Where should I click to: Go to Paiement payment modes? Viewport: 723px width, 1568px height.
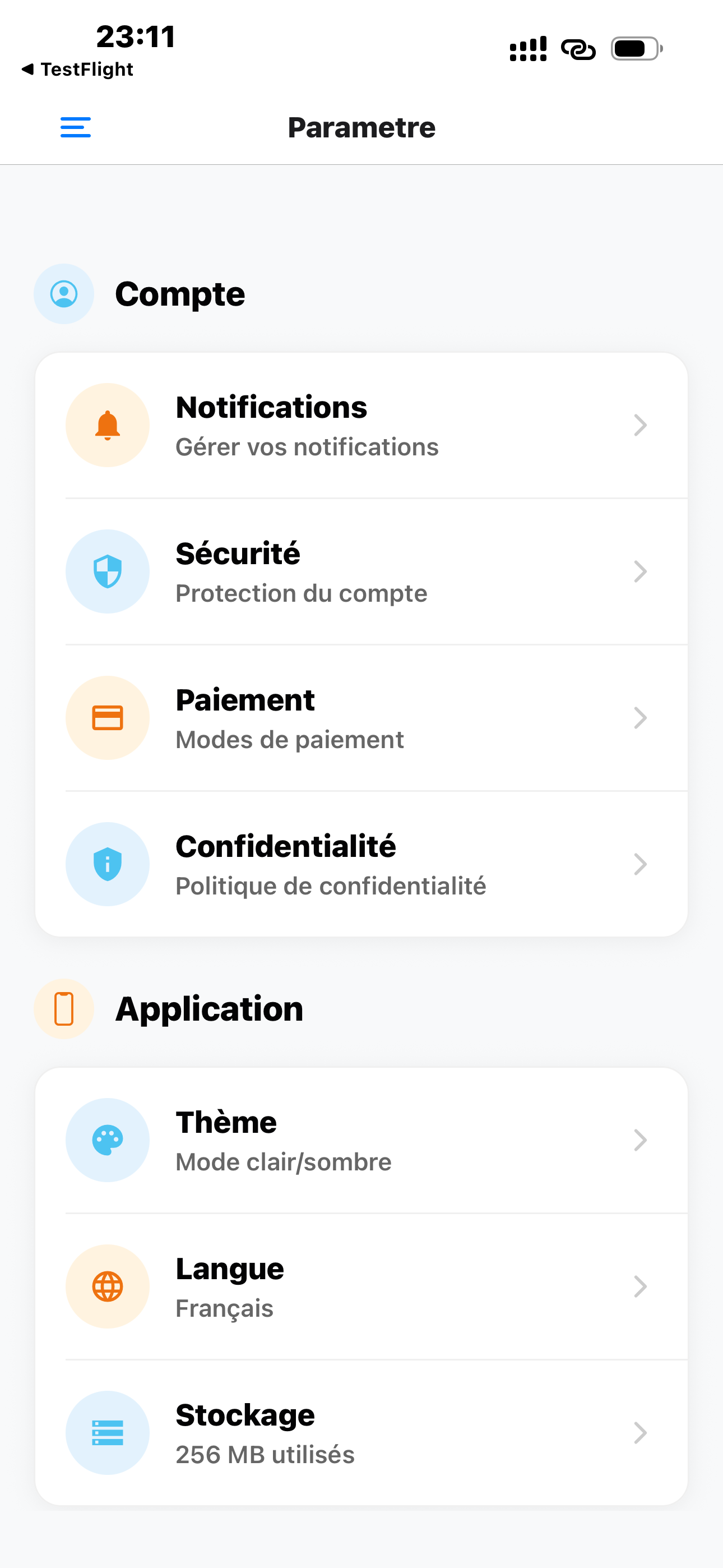[361, 718]
